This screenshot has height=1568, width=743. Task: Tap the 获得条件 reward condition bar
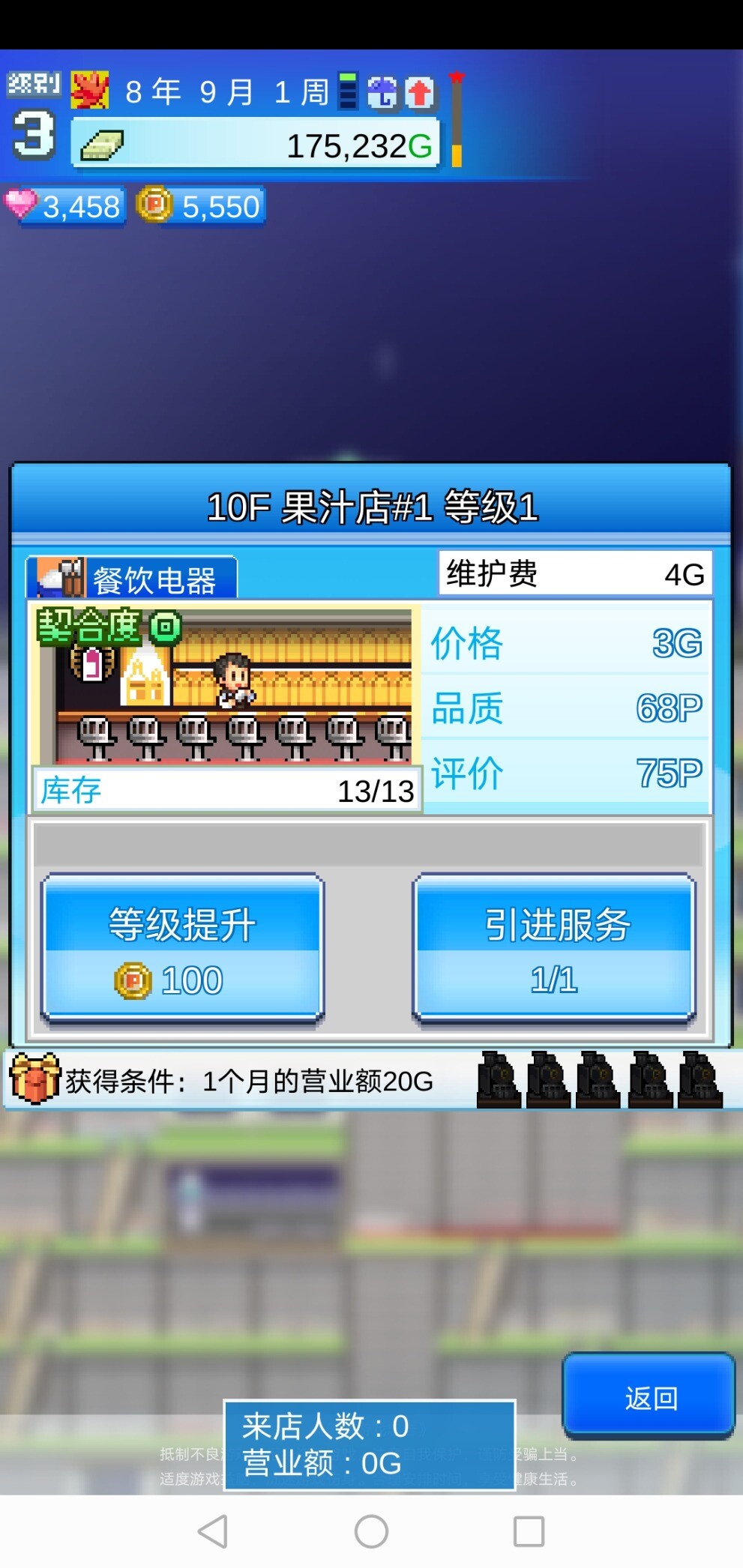247,1081
